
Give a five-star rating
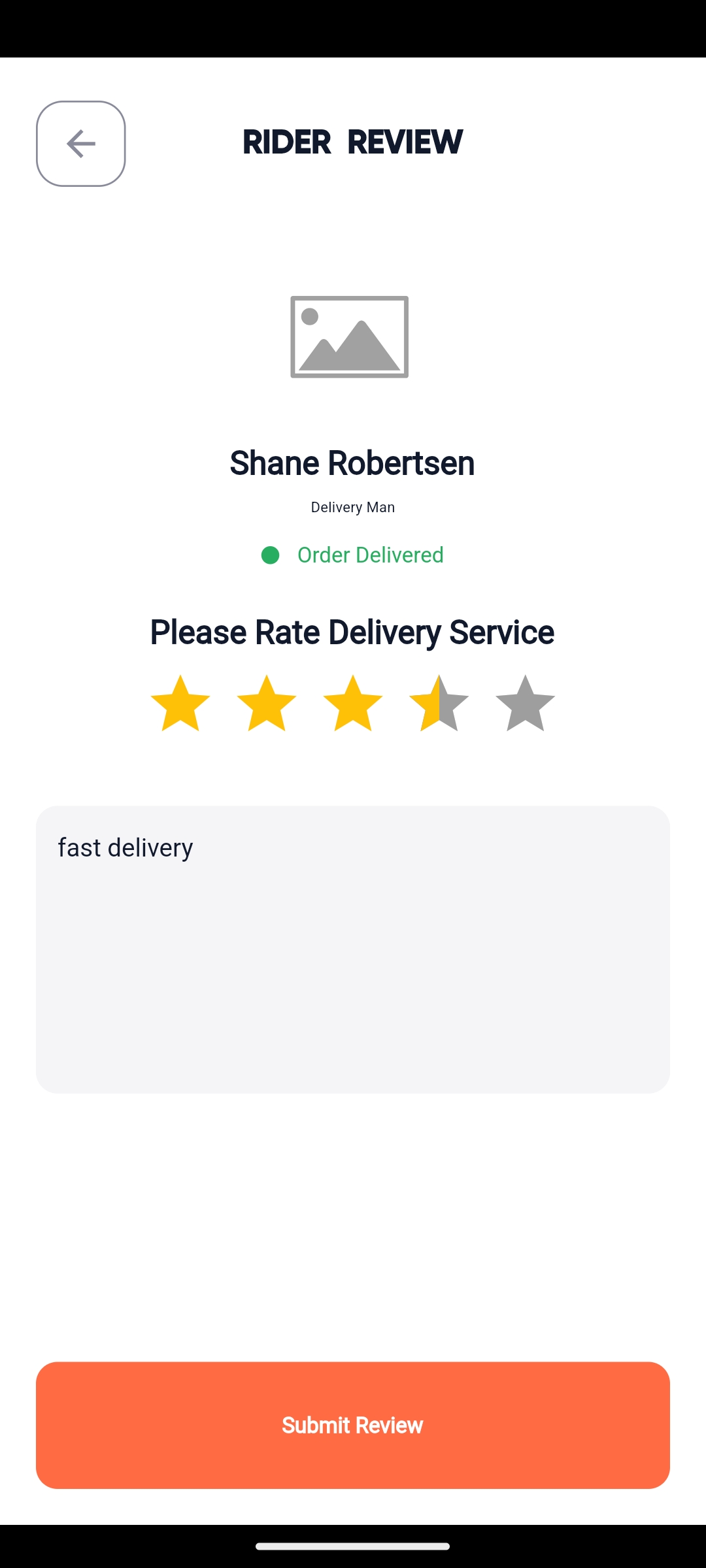pos(526,704)
